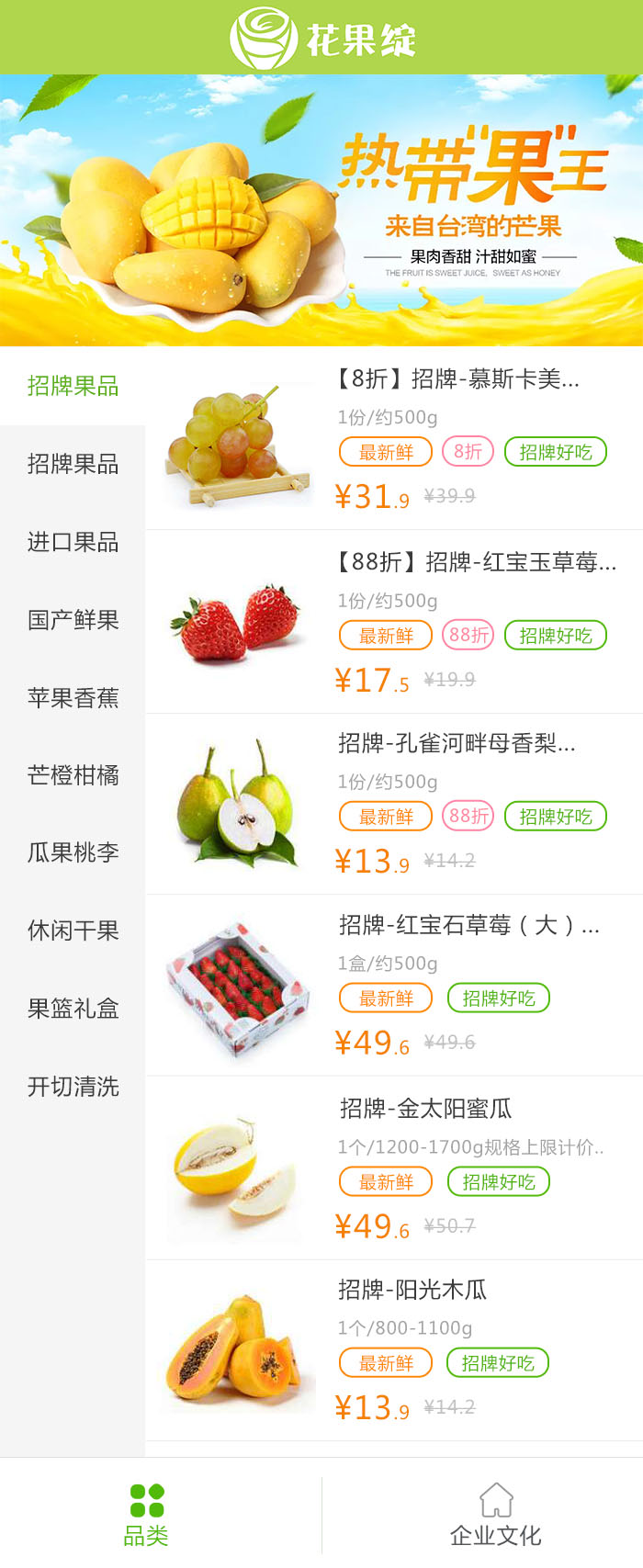View the 招牌-红宝石草莓（大）boxed product
The image size is (643, 1568).
[x=468, y=926]
